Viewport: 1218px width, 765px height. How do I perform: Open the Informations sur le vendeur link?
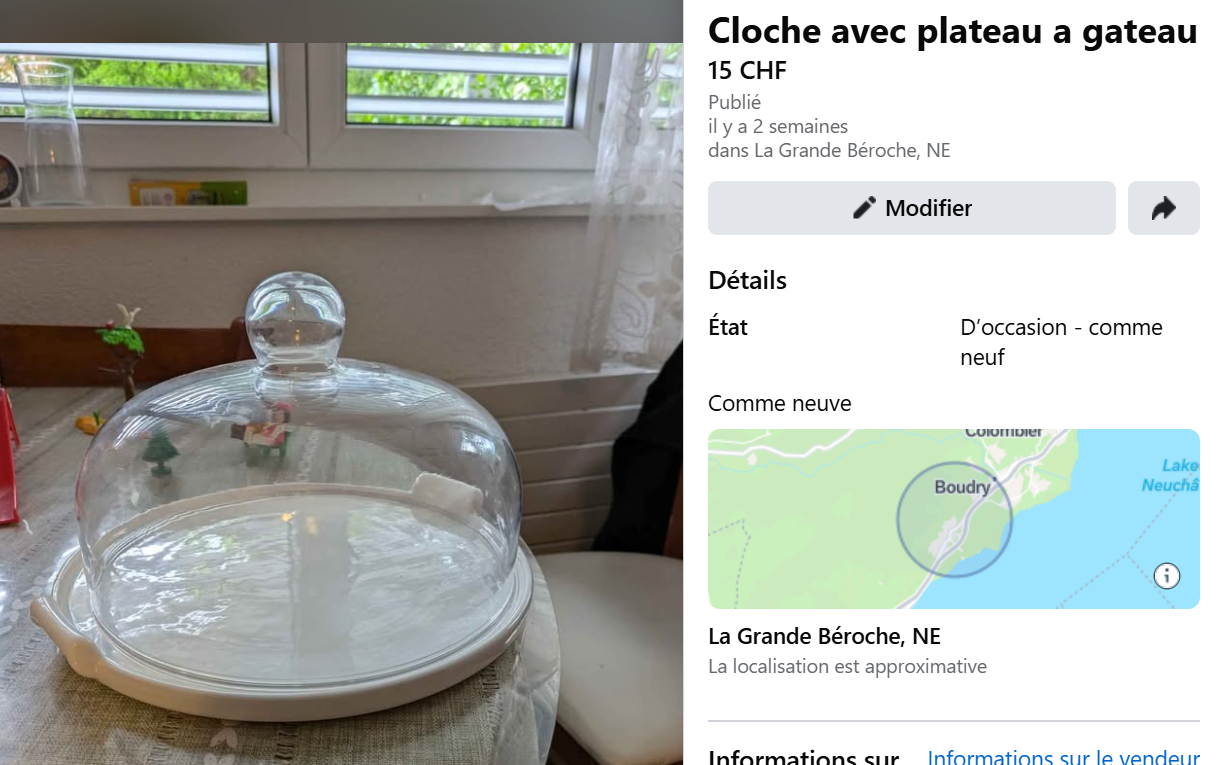pyautogui.click(x=1063, y=757)
